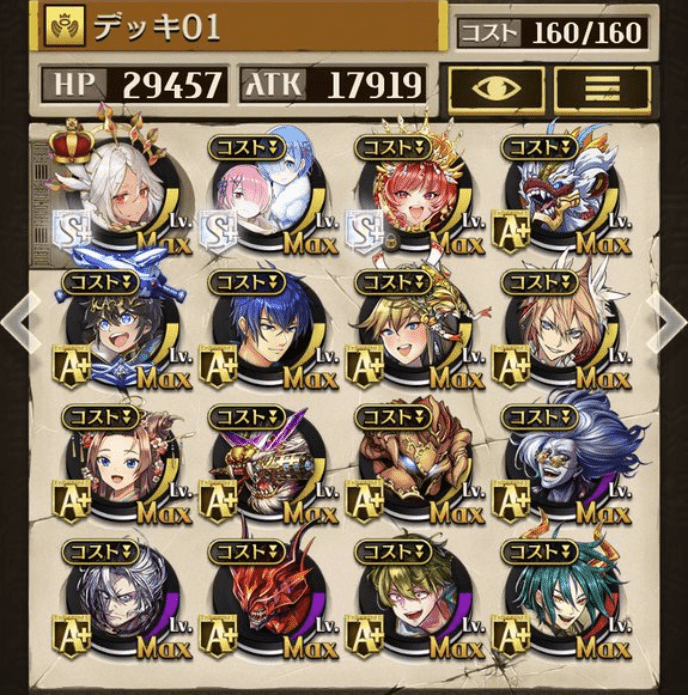Screen dimensions: 688x695
Task: Tap the eye view toggle button
Action: coord(496,88)
